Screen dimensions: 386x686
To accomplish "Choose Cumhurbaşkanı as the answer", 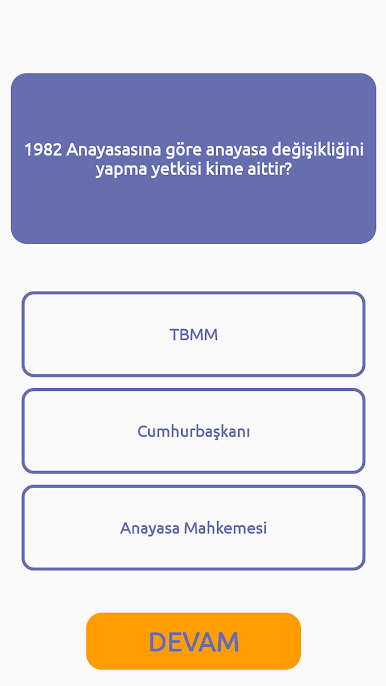I will click(x=193, y=431).
